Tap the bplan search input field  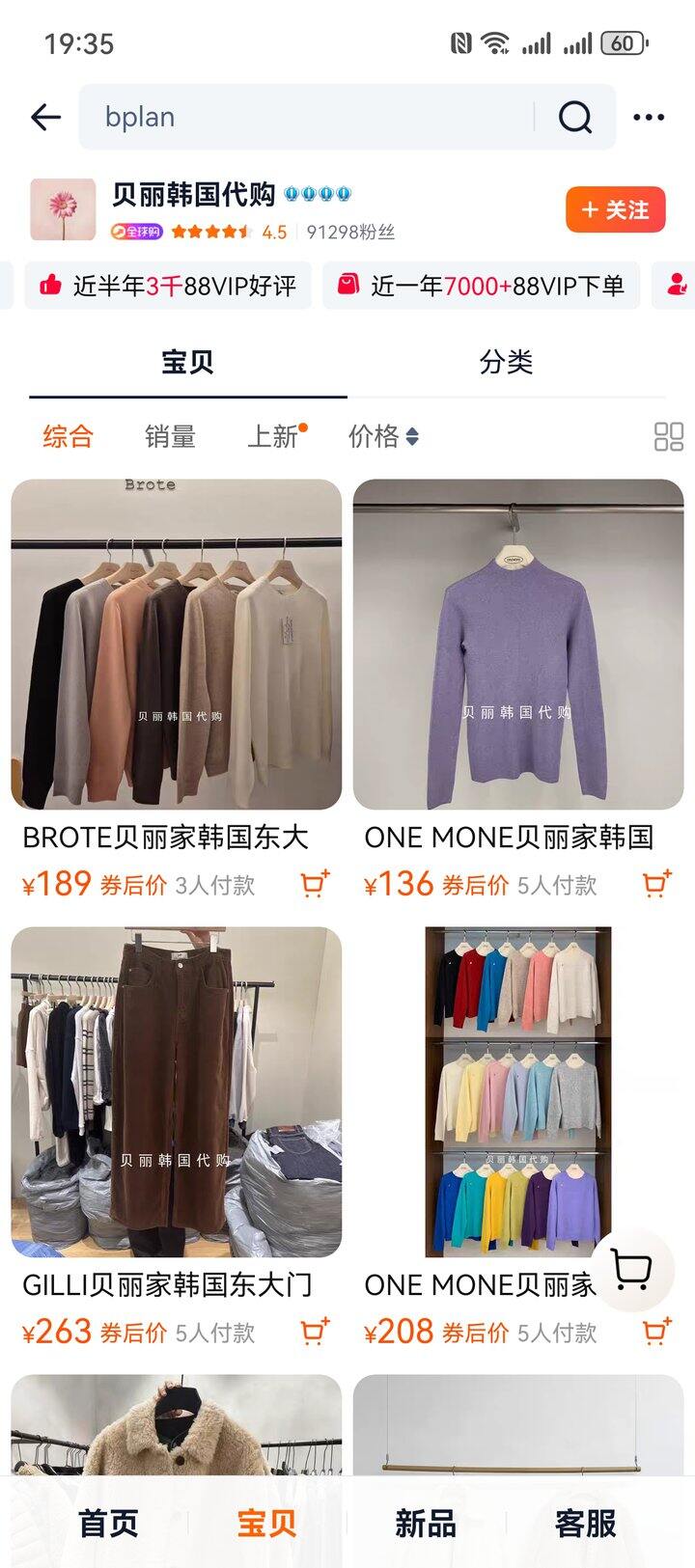click(290, 117)
